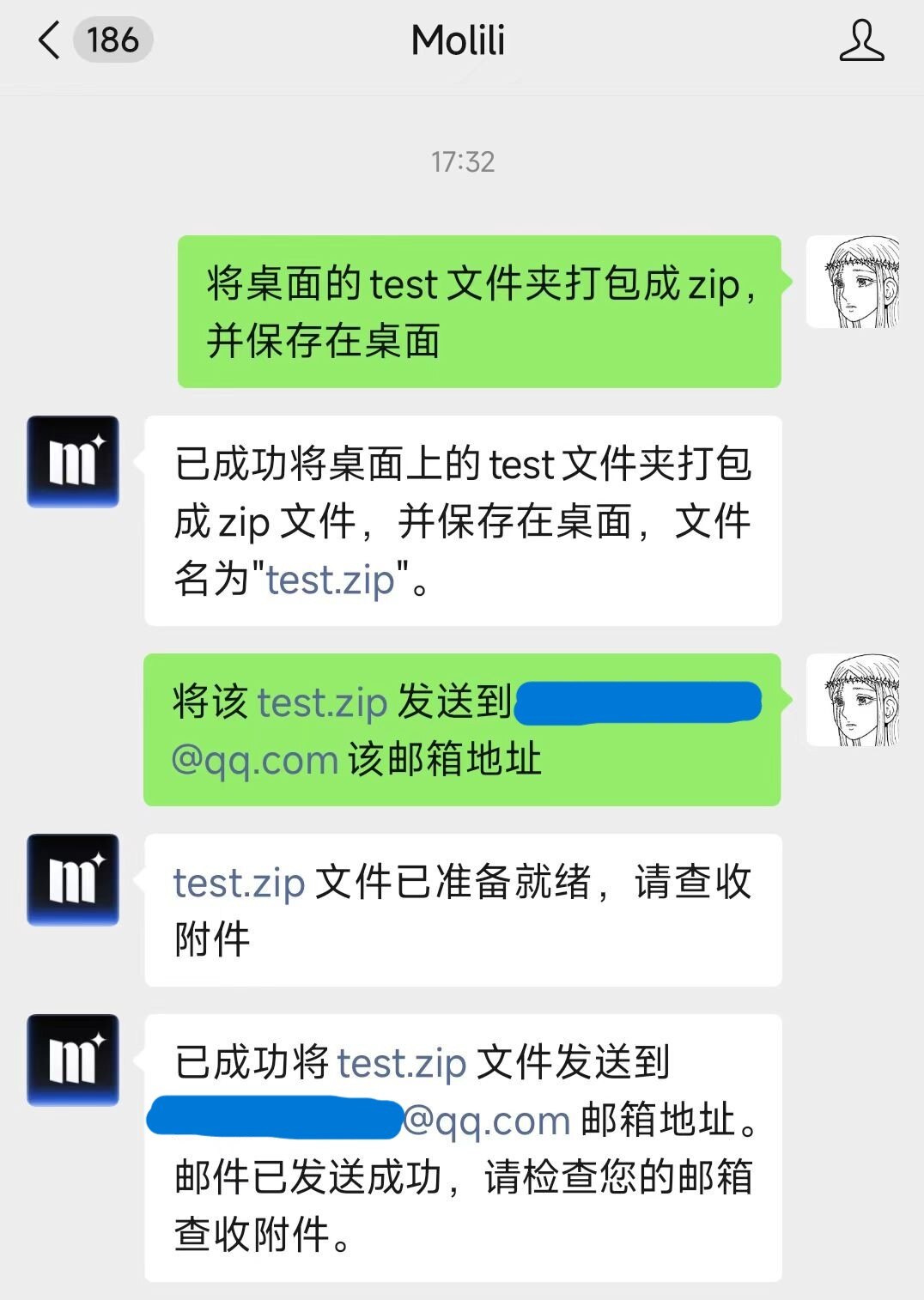Select the green bubble requesting email sending

(464, 729)
